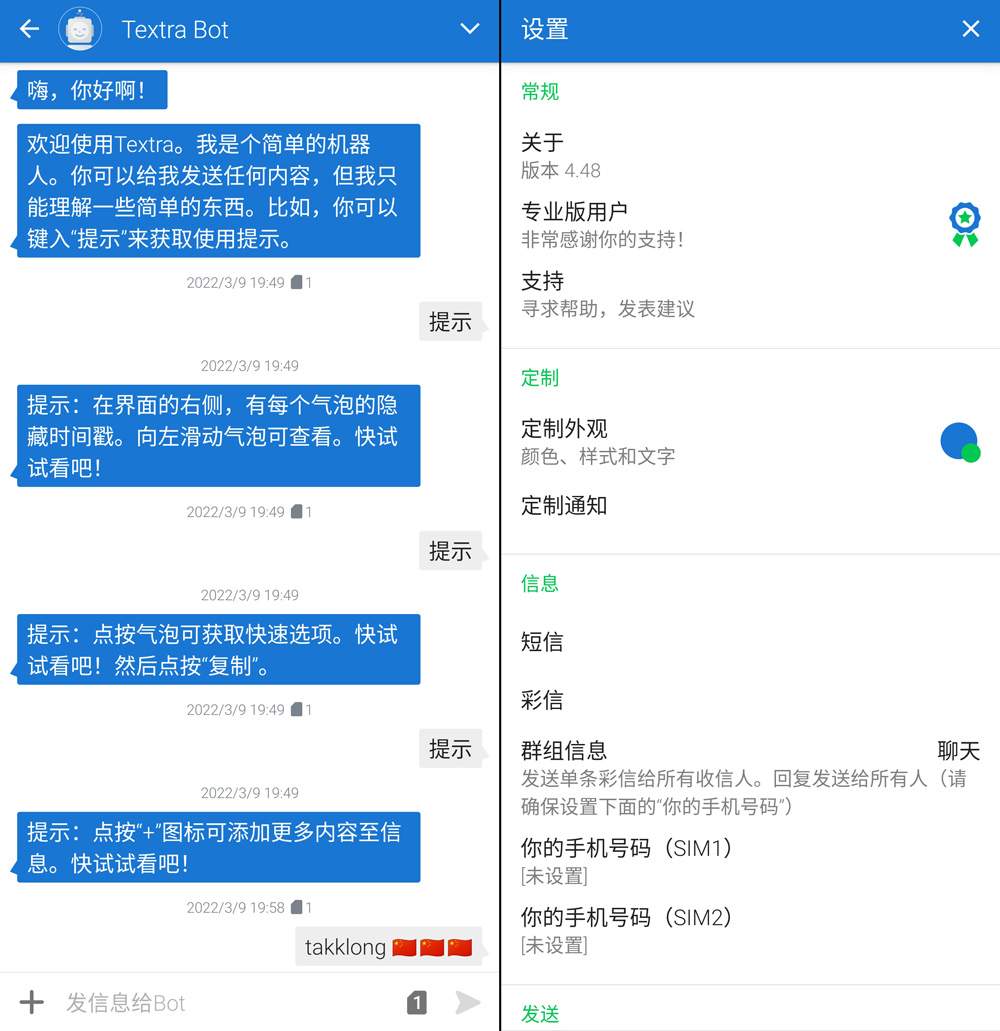1000x1031 pixels.
Task: Send the message with the arrow icon
Action: click(467, 1002)
